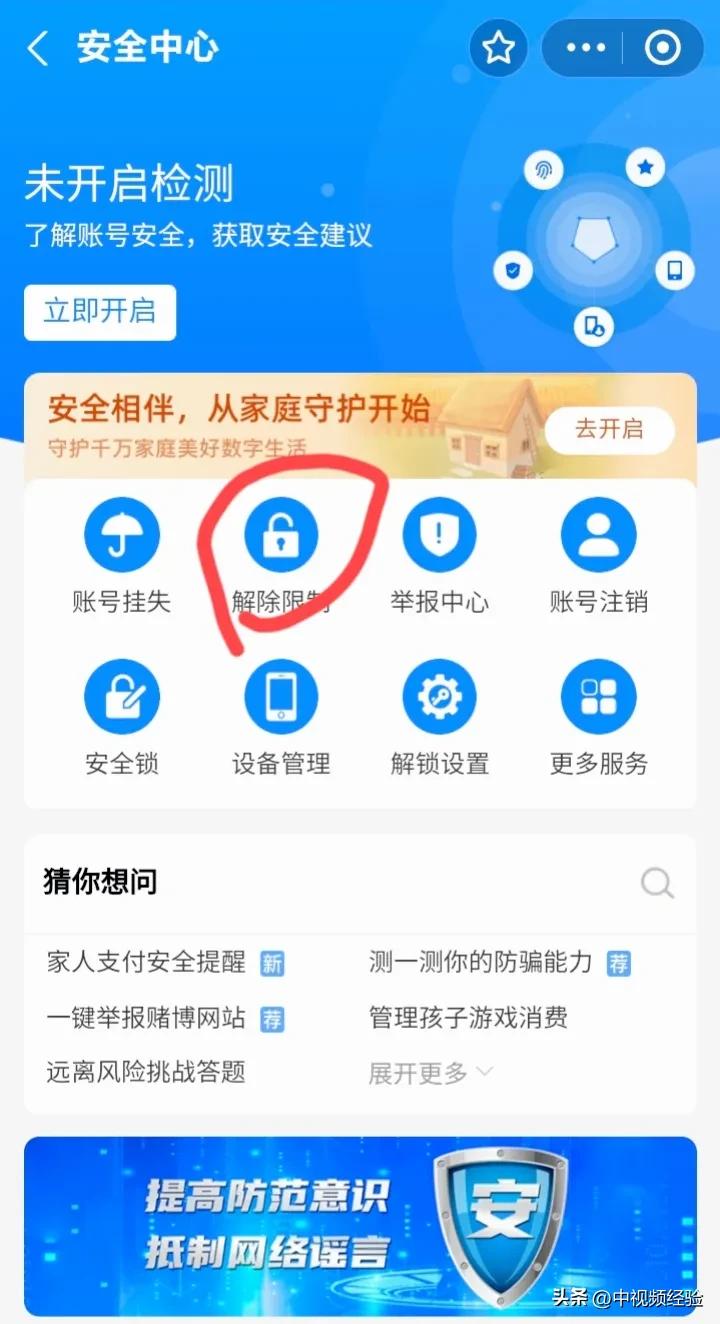Open 家人支付安全提醒 link
Viewport: 720px width, 1324px height.
[140, 963]
